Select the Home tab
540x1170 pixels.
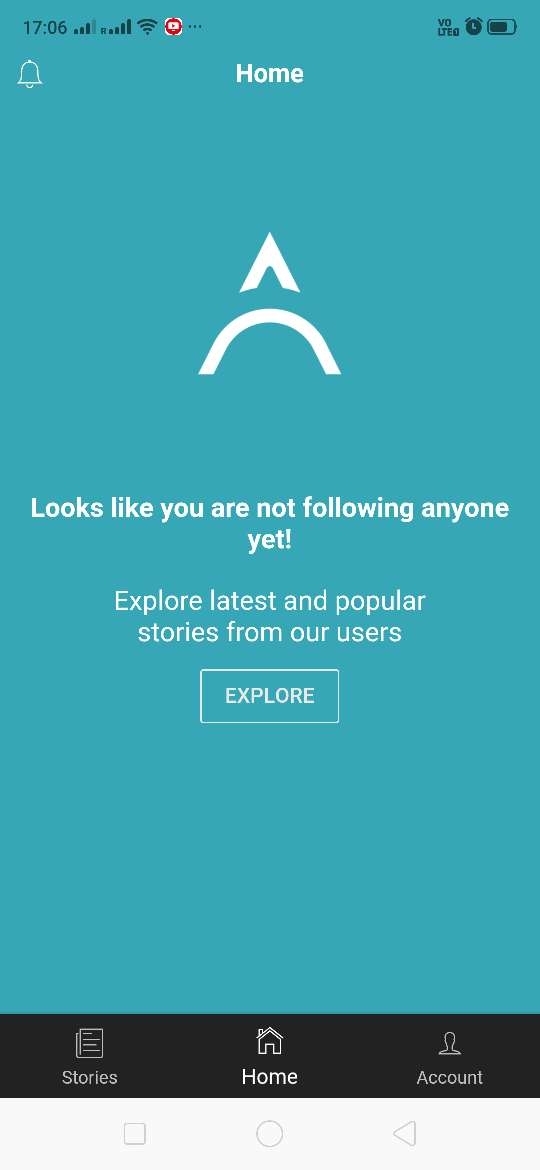(x=269, y=1056)
